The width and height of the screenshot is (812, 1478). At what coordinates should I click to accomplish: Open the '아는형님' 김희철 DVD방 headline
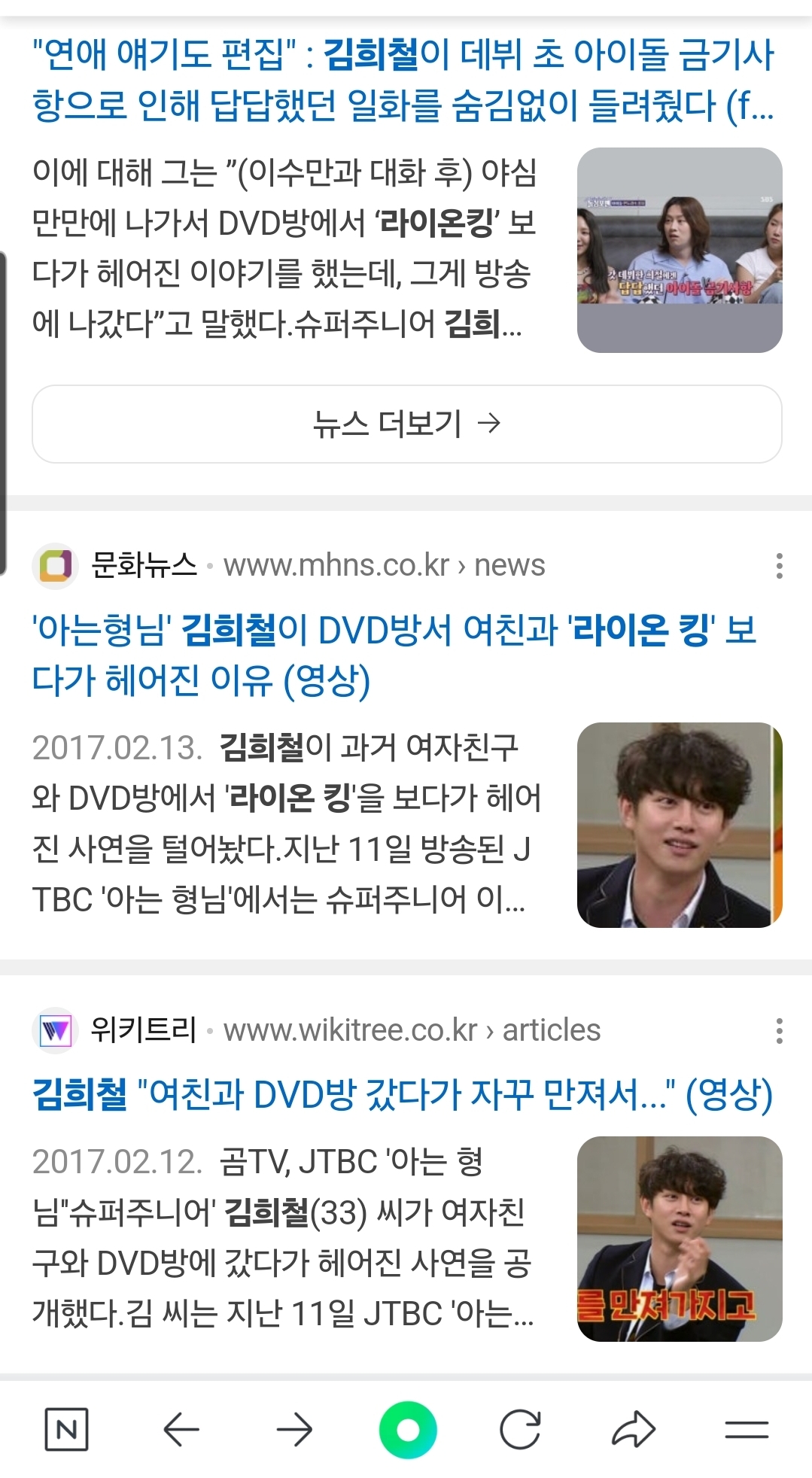(x=393, y=655)
